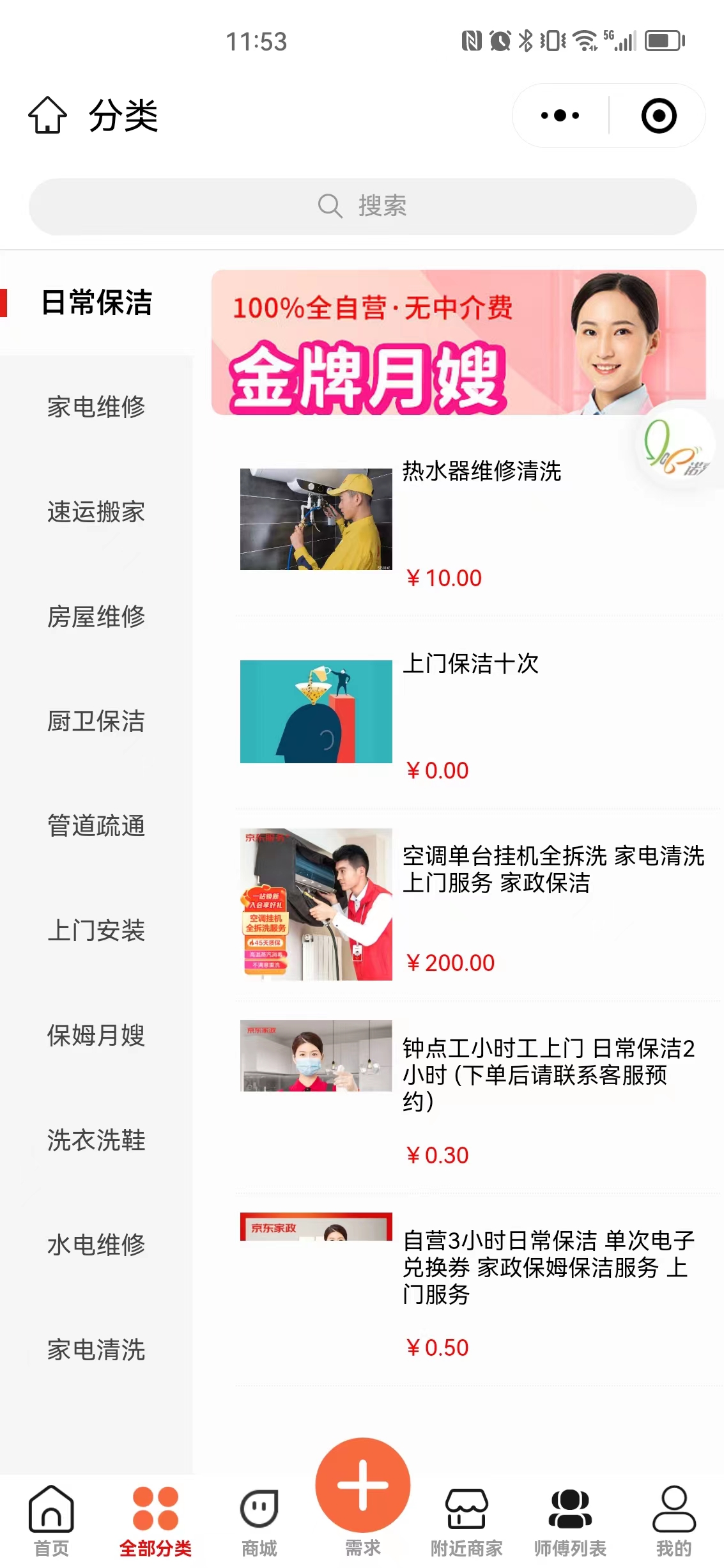Select the 家电维修 category
Screen dimensions: 724x1568
point(96,407)
